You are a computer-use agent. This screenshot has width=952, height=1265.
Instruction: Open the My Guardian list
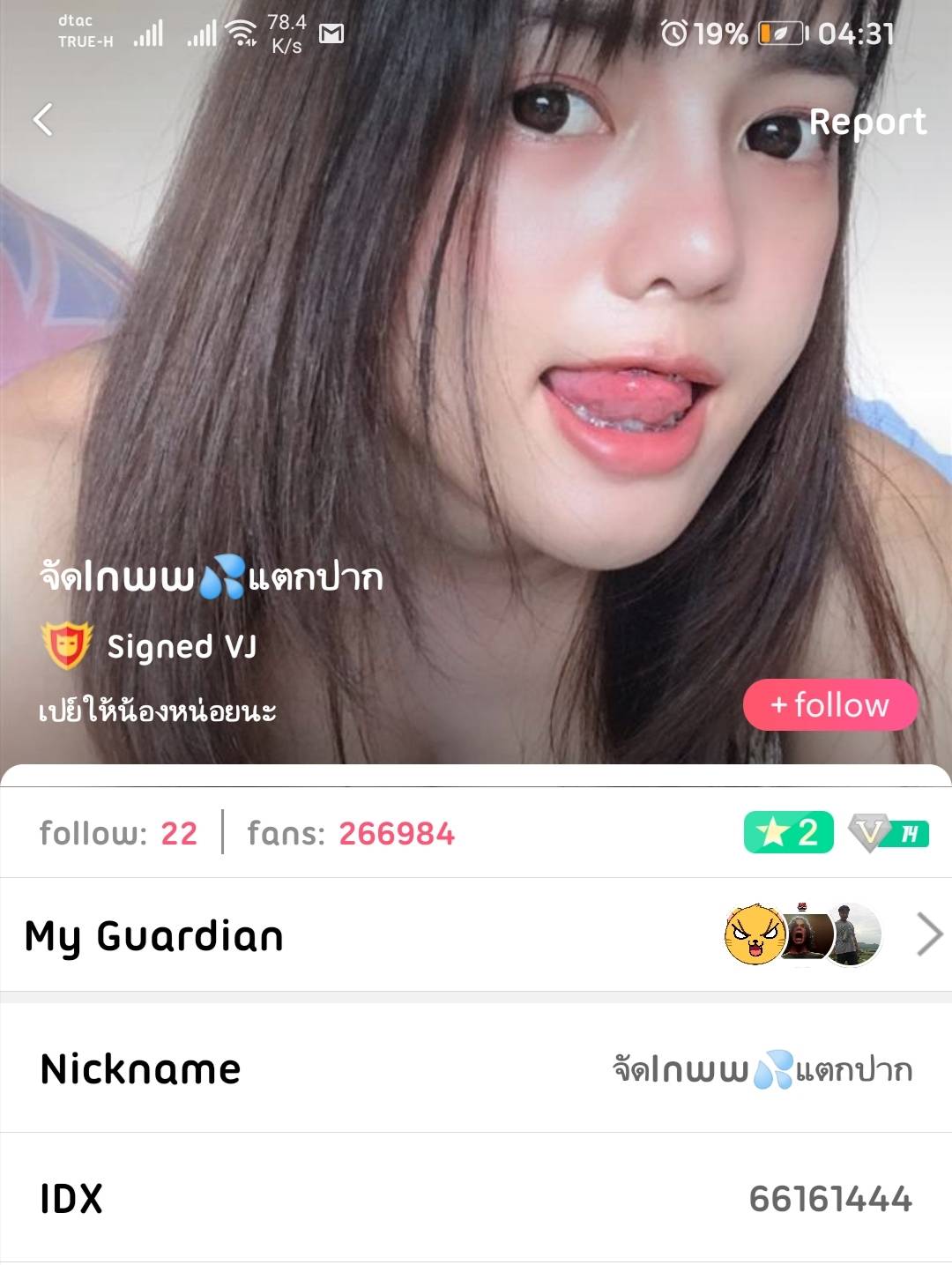[x=476, y=935]
